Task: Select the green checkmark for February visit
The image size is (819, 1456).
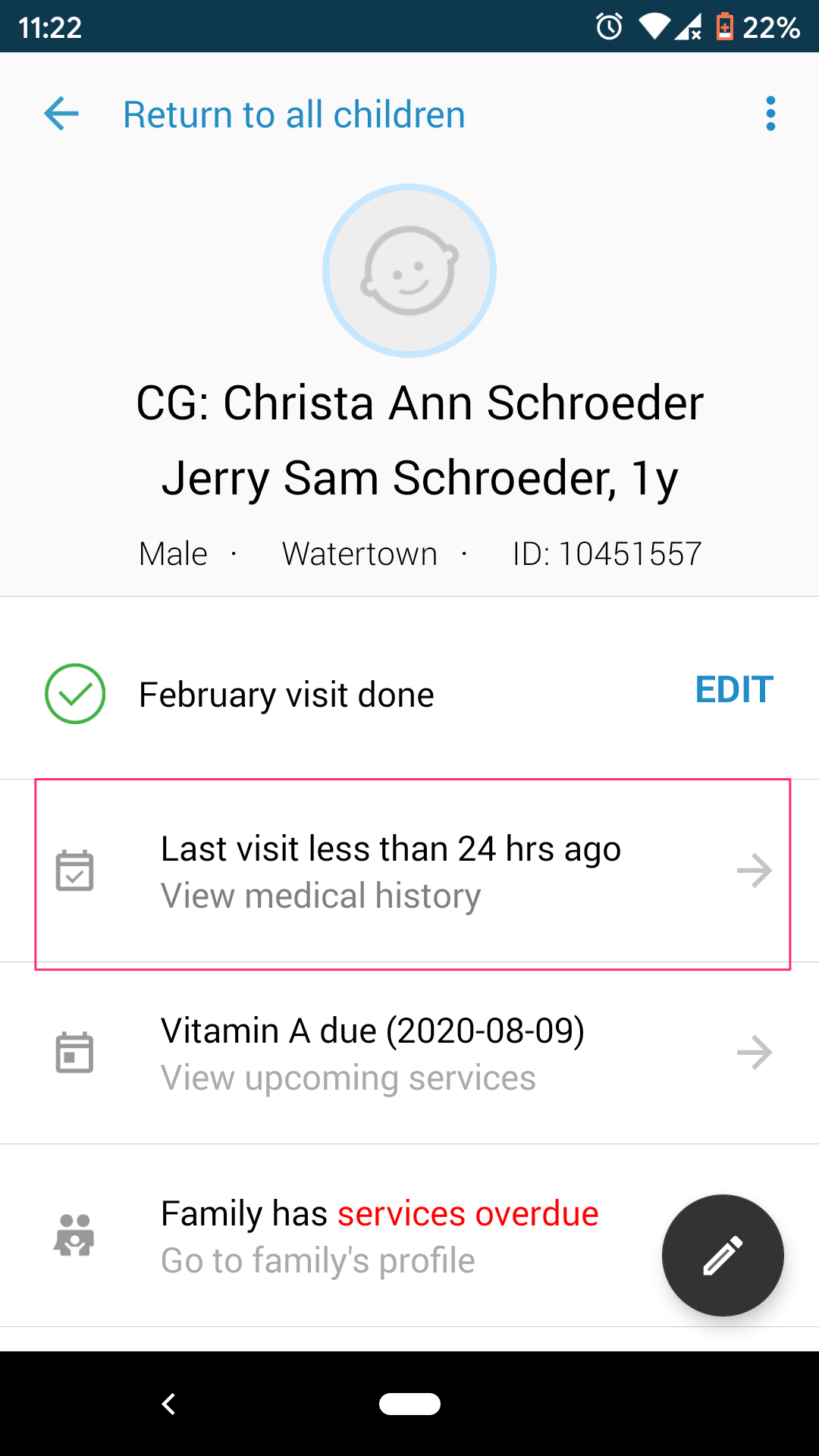Action: pyautogui.click(x=74, y=692)
